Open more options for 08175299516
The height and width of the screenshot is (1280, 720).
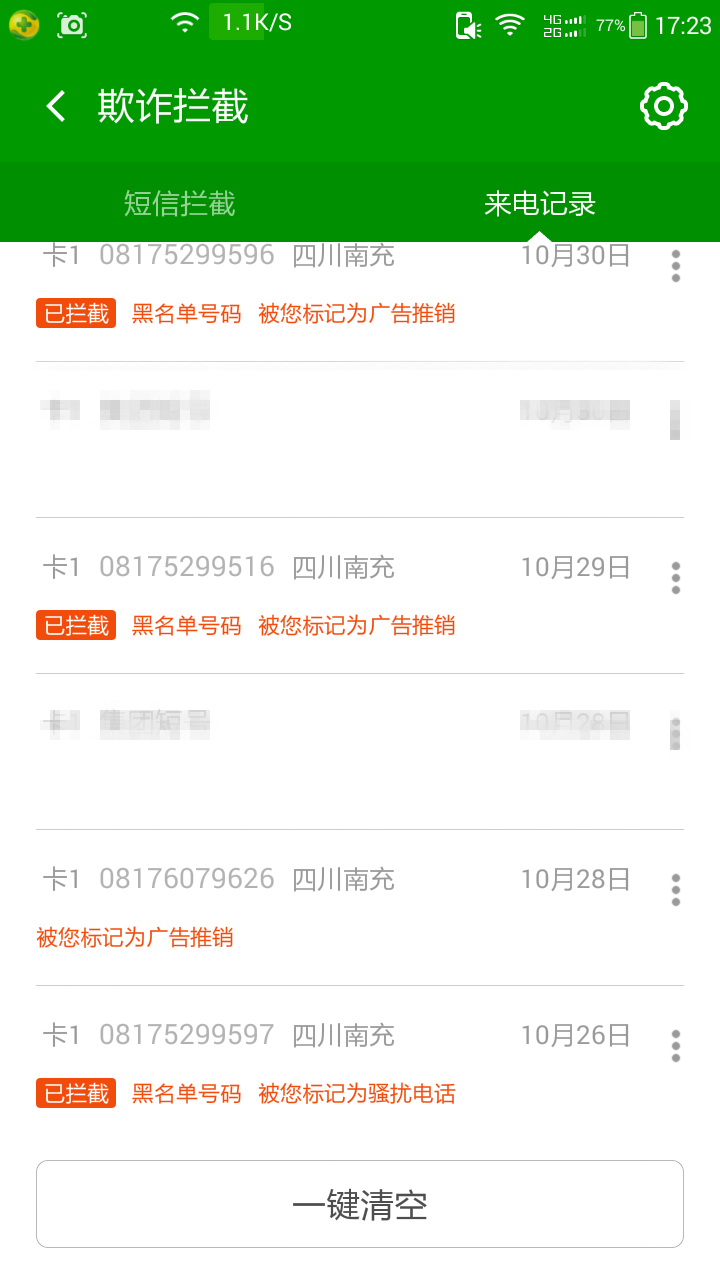(676, 577)
